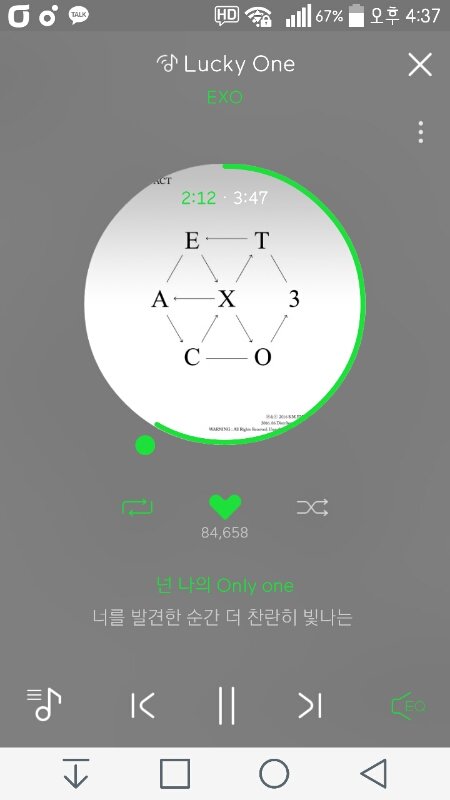450x800 pixels.
Task: Tap the green progress knob on ring
Action: pyautogui.click(x=145, y=445)
